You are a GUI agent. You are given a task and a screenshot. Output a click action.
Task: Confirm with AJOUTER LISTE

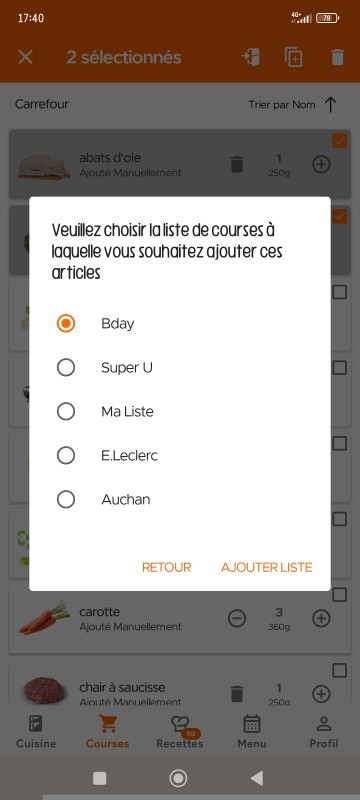pos(266,567)
